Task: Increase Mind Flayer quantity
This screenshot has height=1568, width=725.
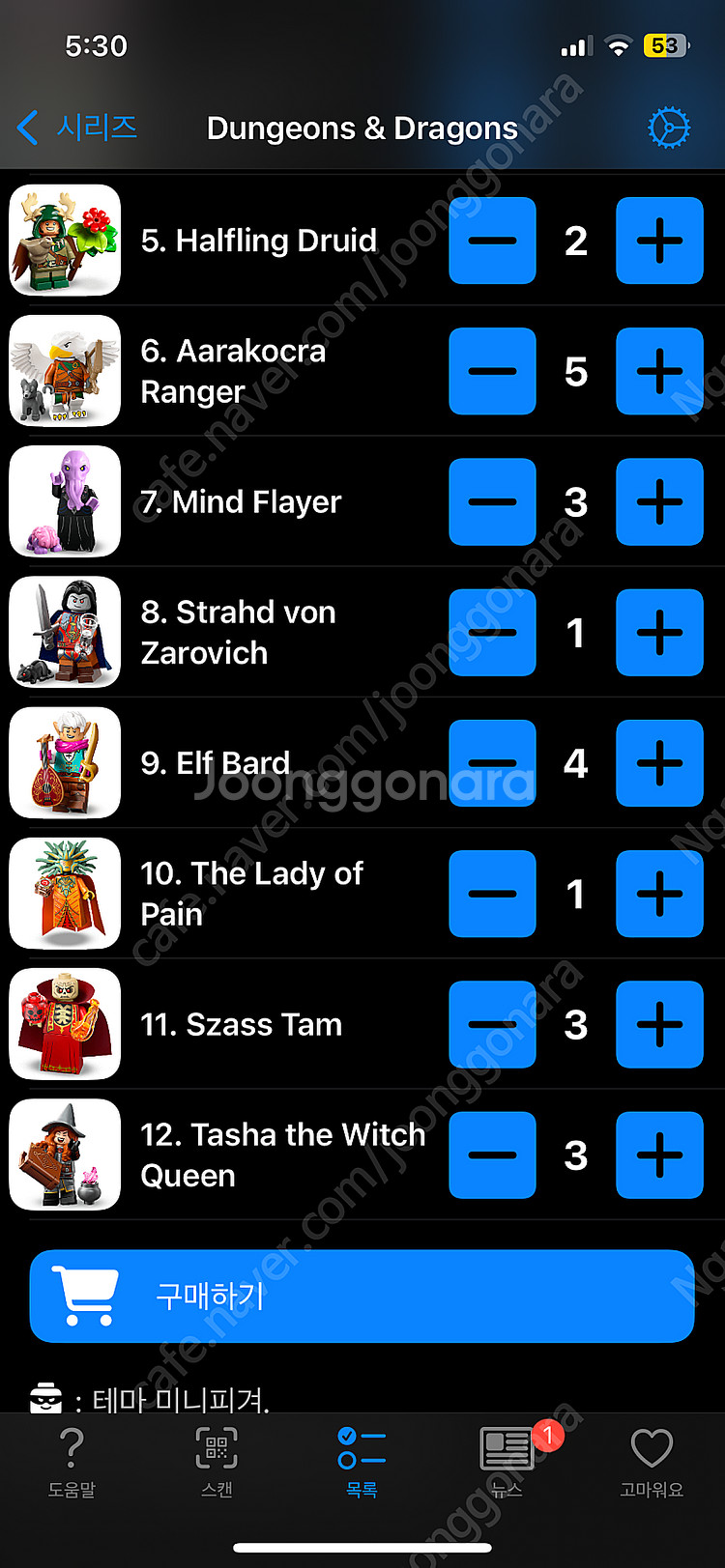Action: click(659, 501)
